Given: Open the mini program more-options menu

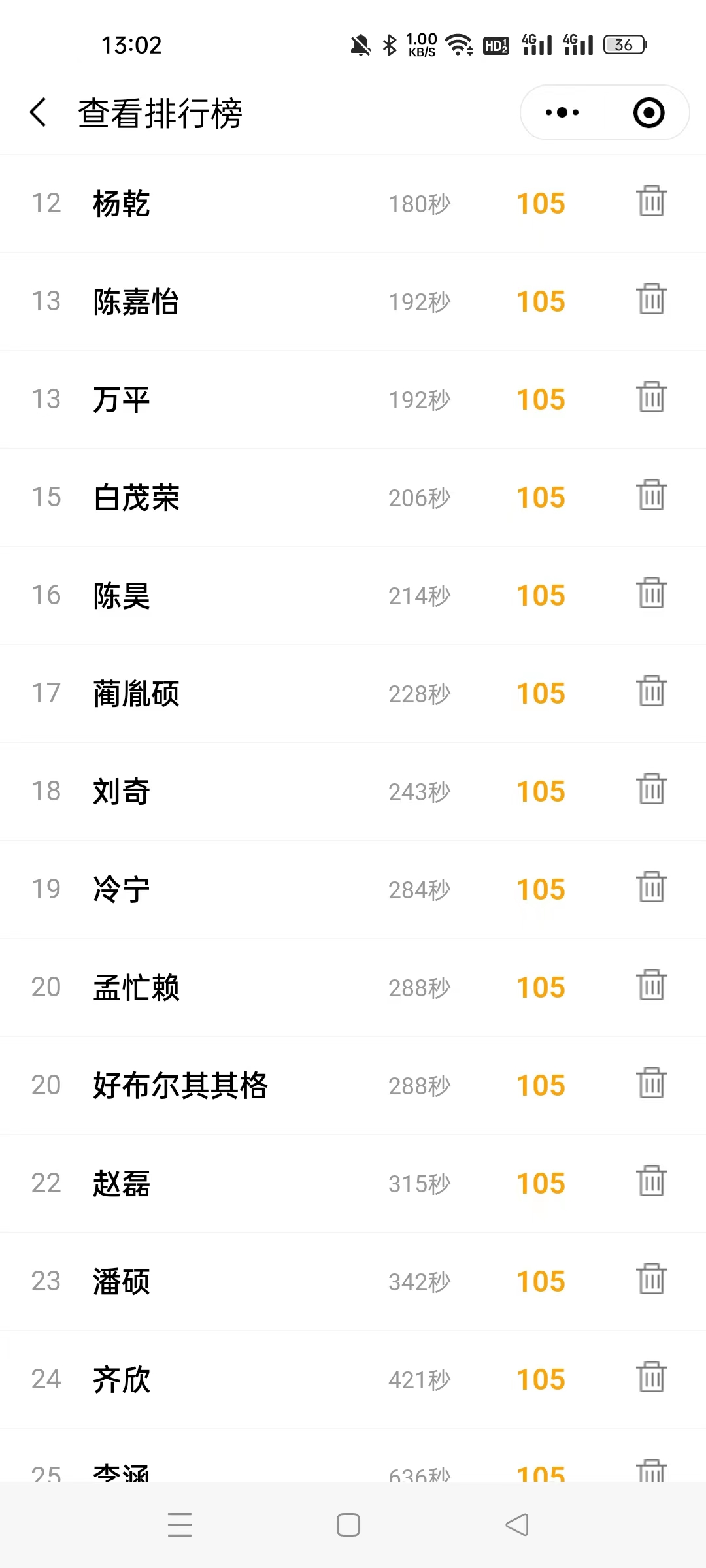Looking at the screenshot, I should (562, 112).
